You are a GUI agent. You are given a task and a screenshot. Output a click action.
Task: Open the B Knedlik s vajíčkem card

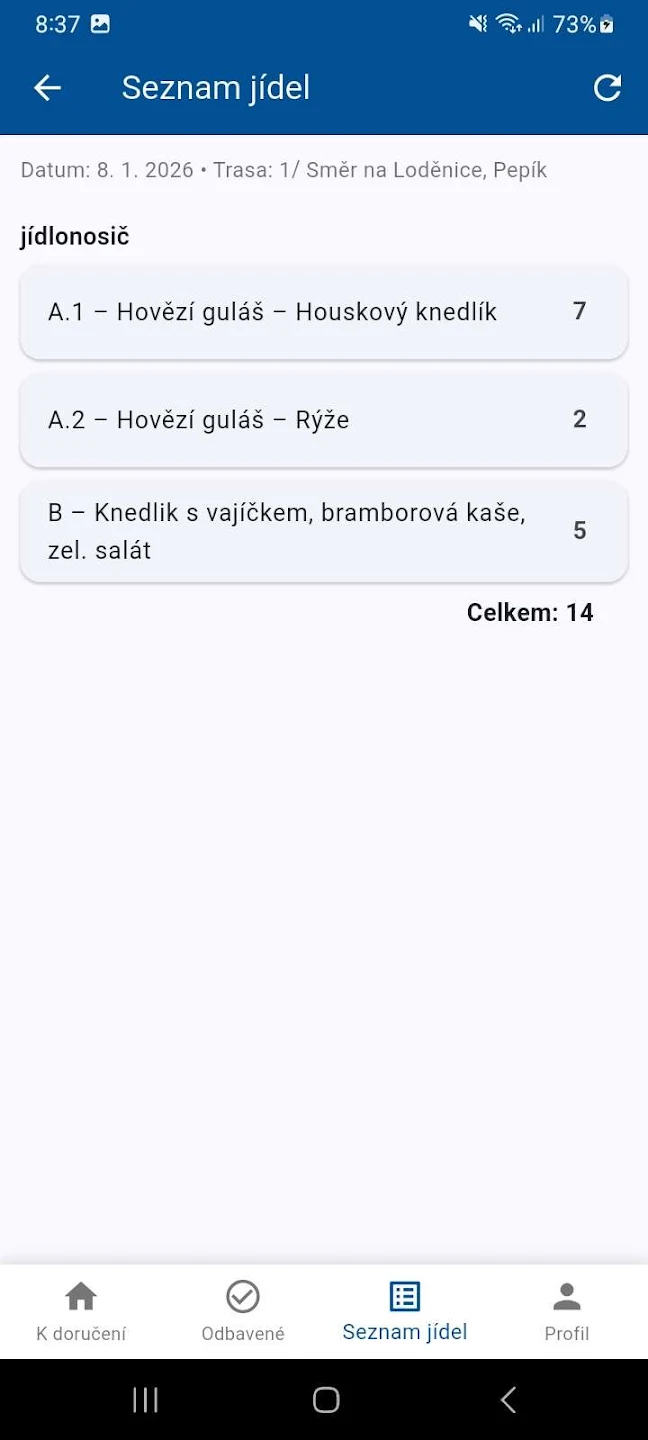323,531
